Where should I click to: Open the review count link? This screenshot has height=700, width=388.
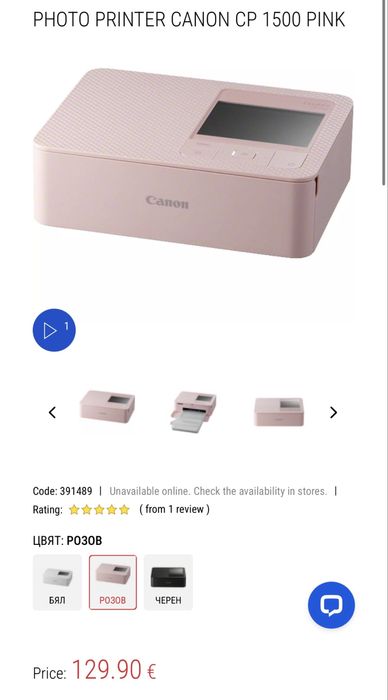point(175,509)
